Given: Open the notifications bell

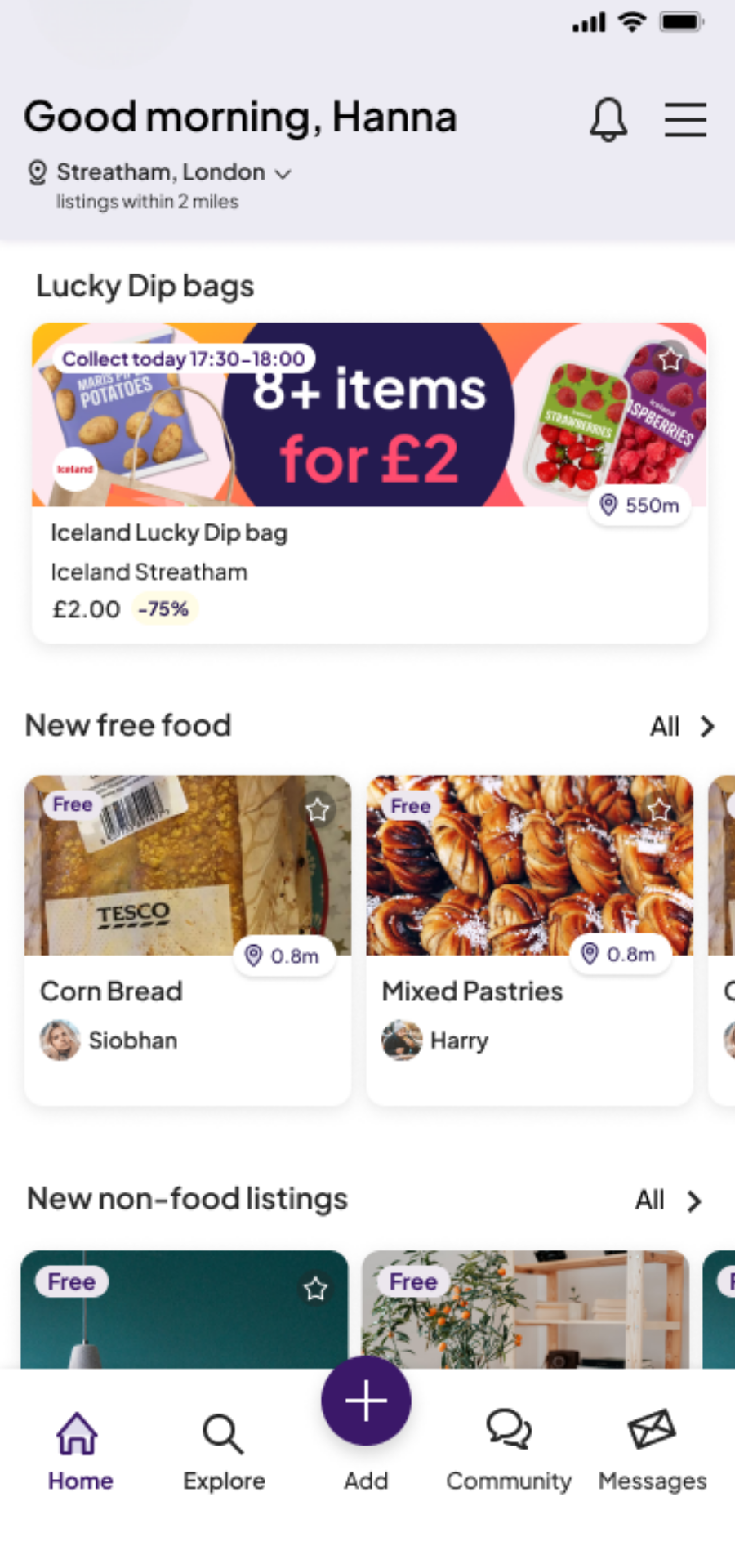Looking at the screenshot, I should [608, 120].
